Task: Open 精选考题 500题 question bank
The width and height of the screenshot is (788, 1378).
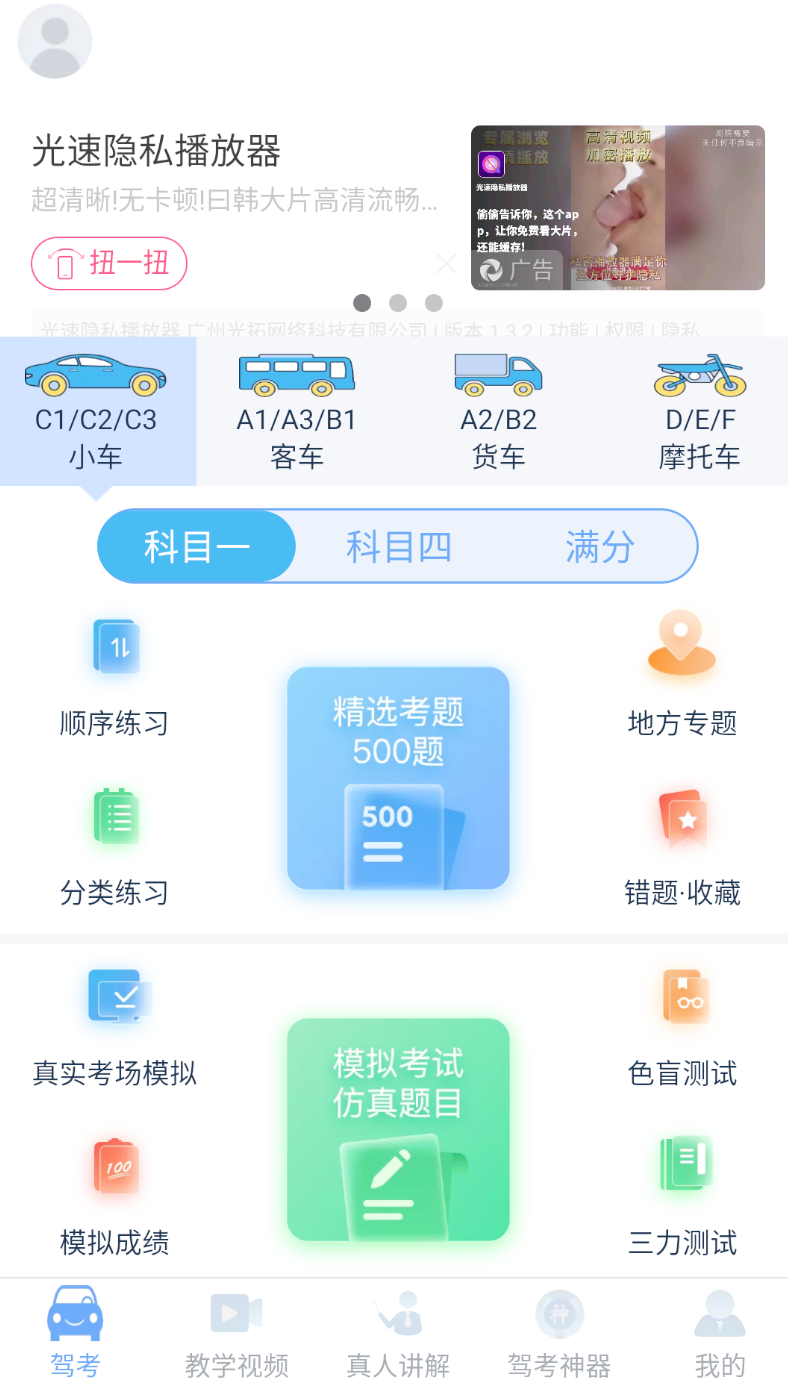Action: (398, 778)
